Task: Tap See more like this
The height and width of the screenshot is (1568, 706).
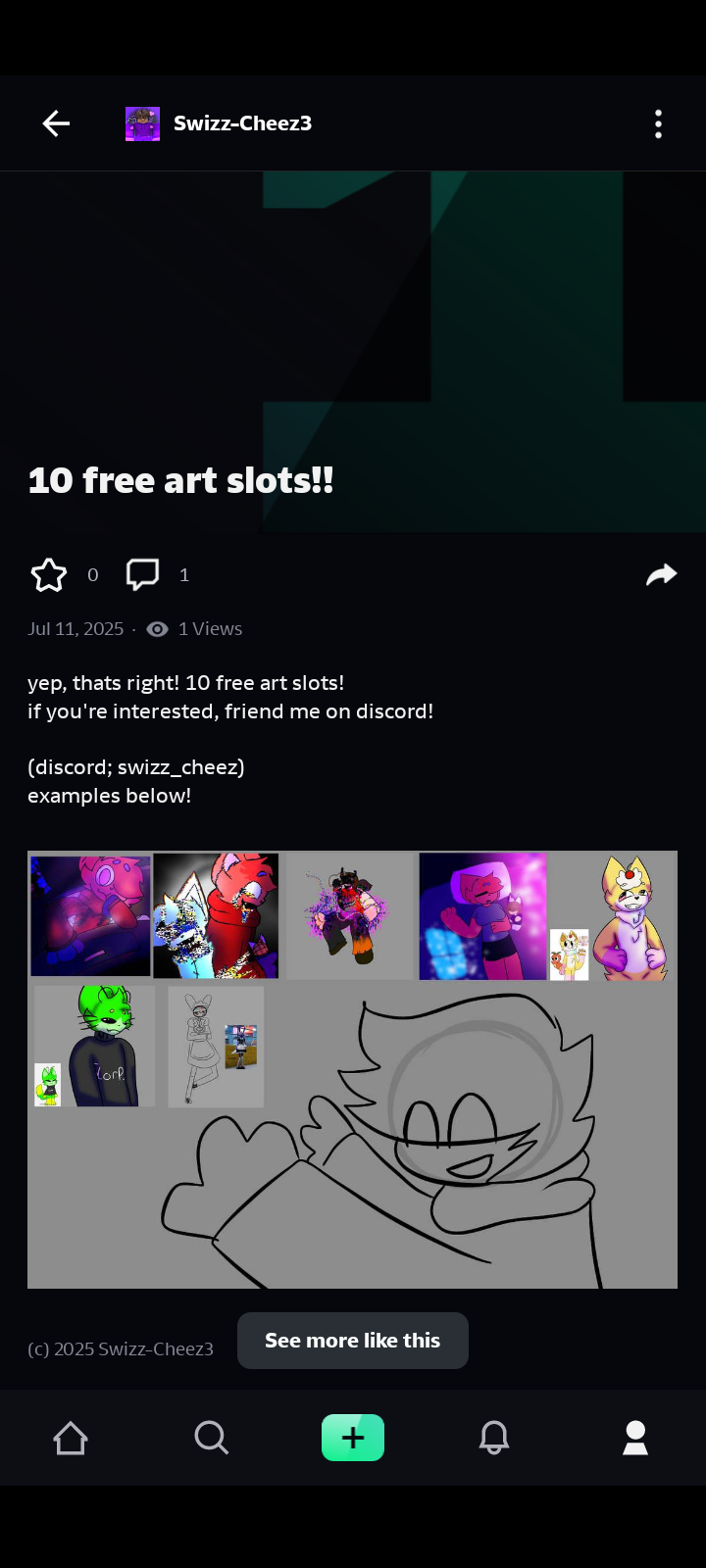Action: [353, 1341]
